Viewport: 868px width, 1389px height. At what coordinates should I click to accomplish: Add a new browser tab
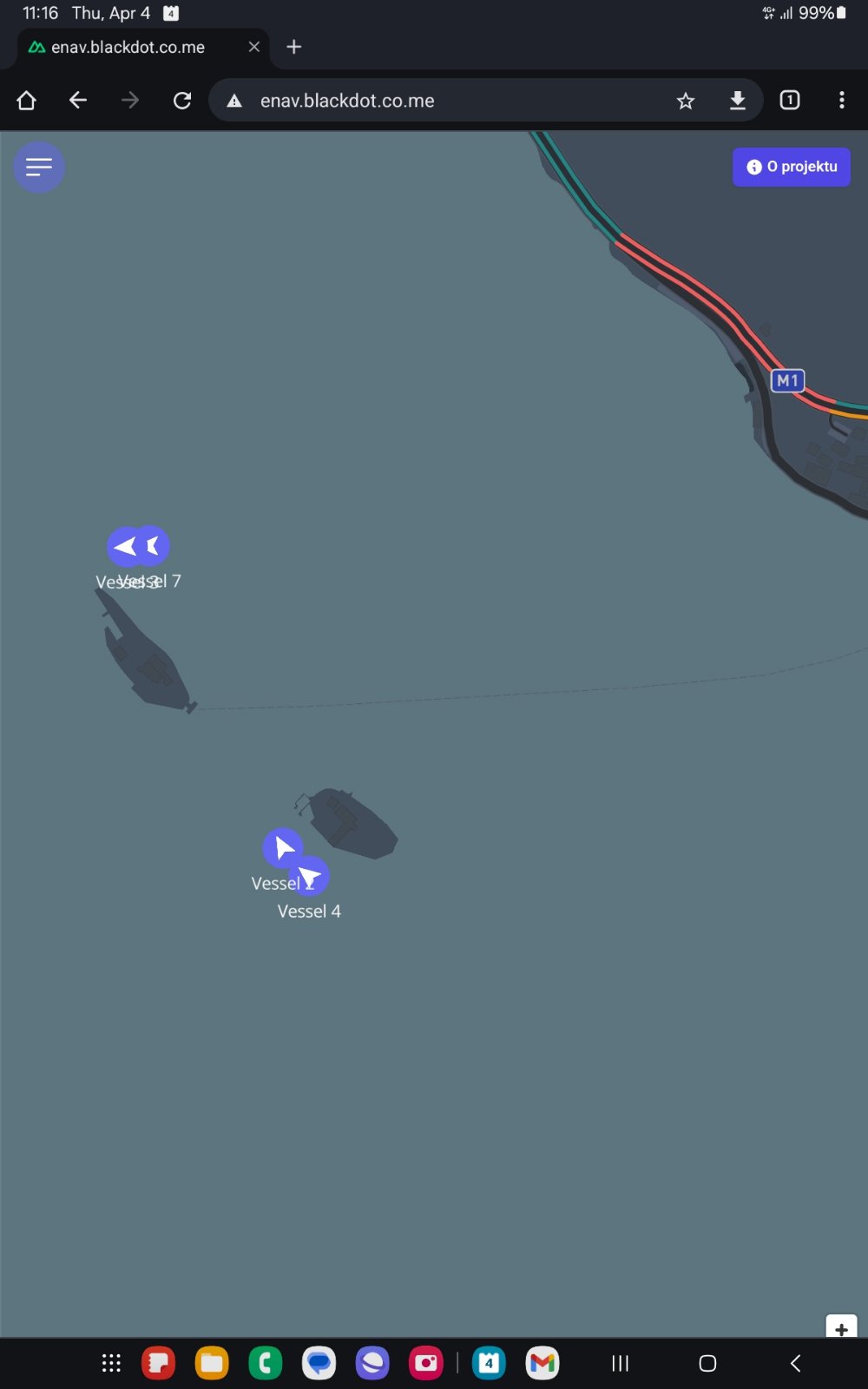click(294, 47)
